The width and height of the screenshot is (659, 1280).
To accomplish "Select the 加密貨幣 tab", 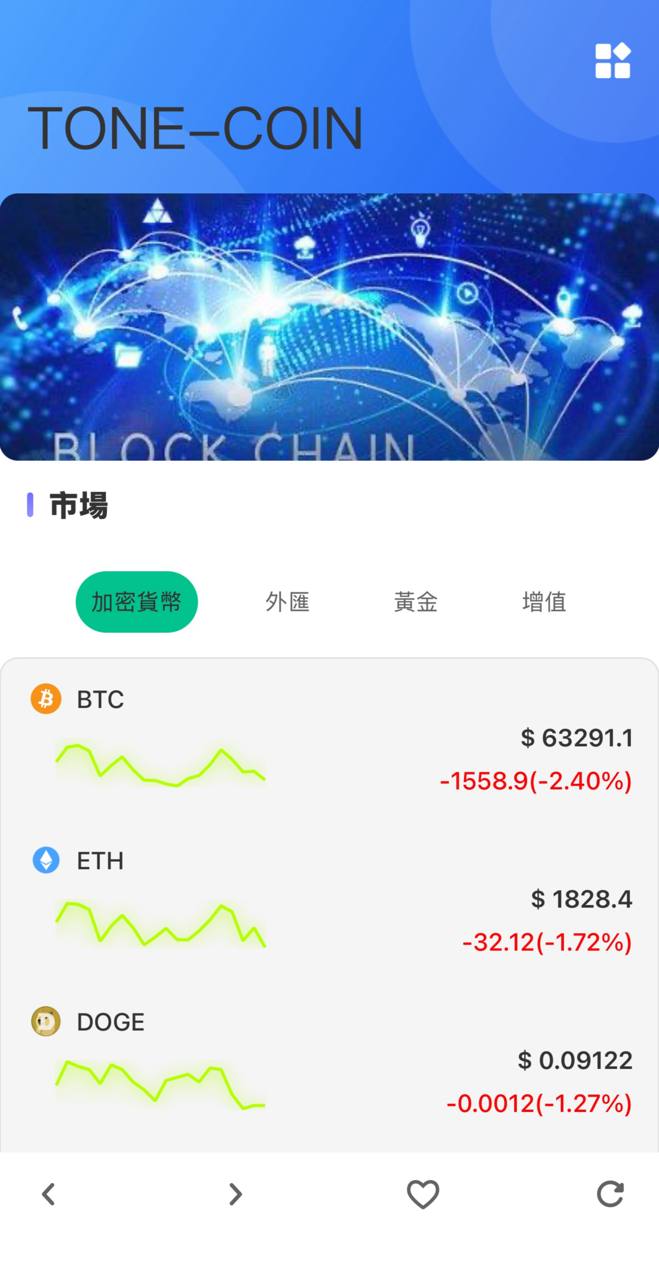I will (x=137, y=602).
